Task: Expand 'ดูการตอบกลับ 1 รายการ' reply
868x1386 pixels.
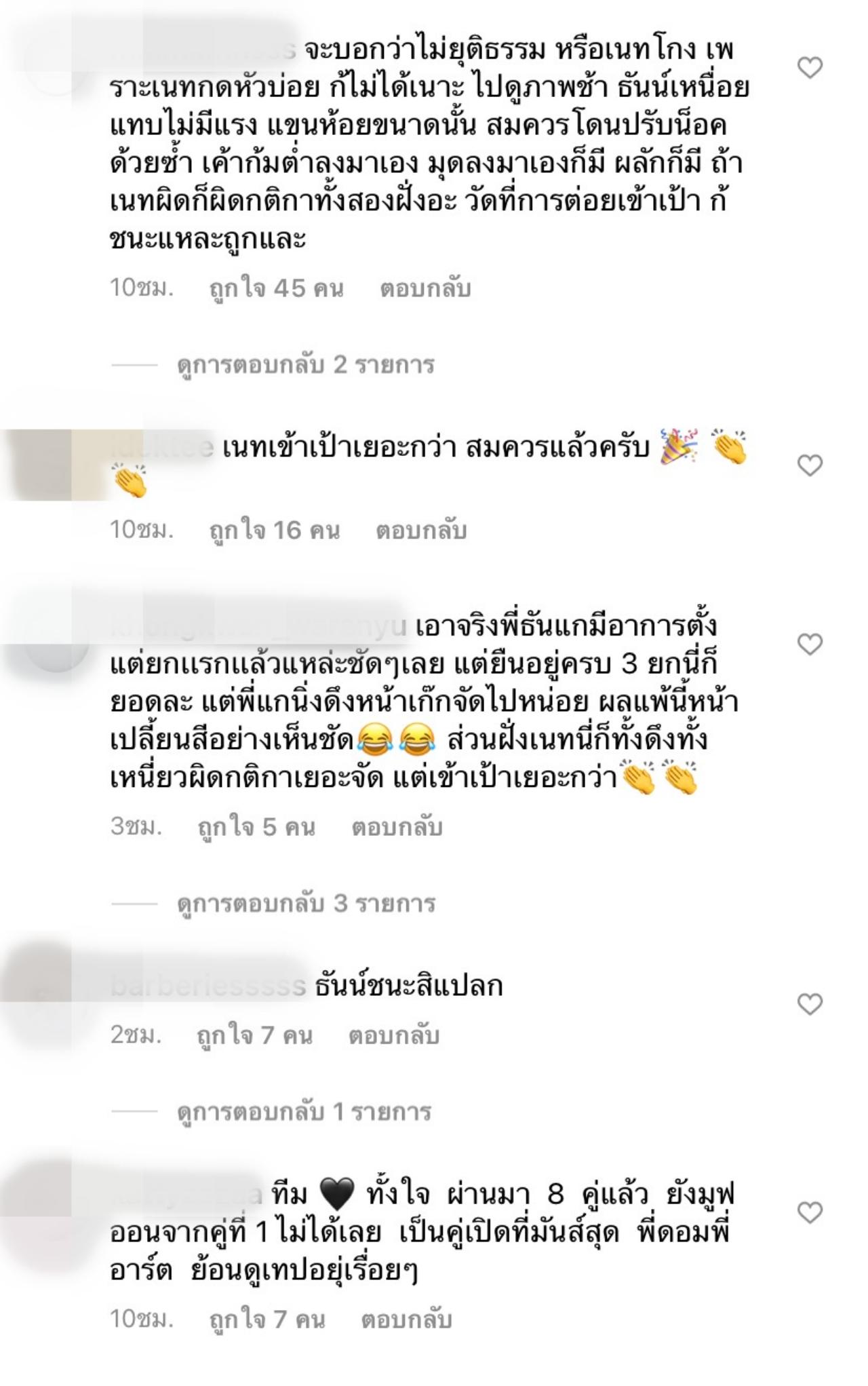Action: 304,1112
